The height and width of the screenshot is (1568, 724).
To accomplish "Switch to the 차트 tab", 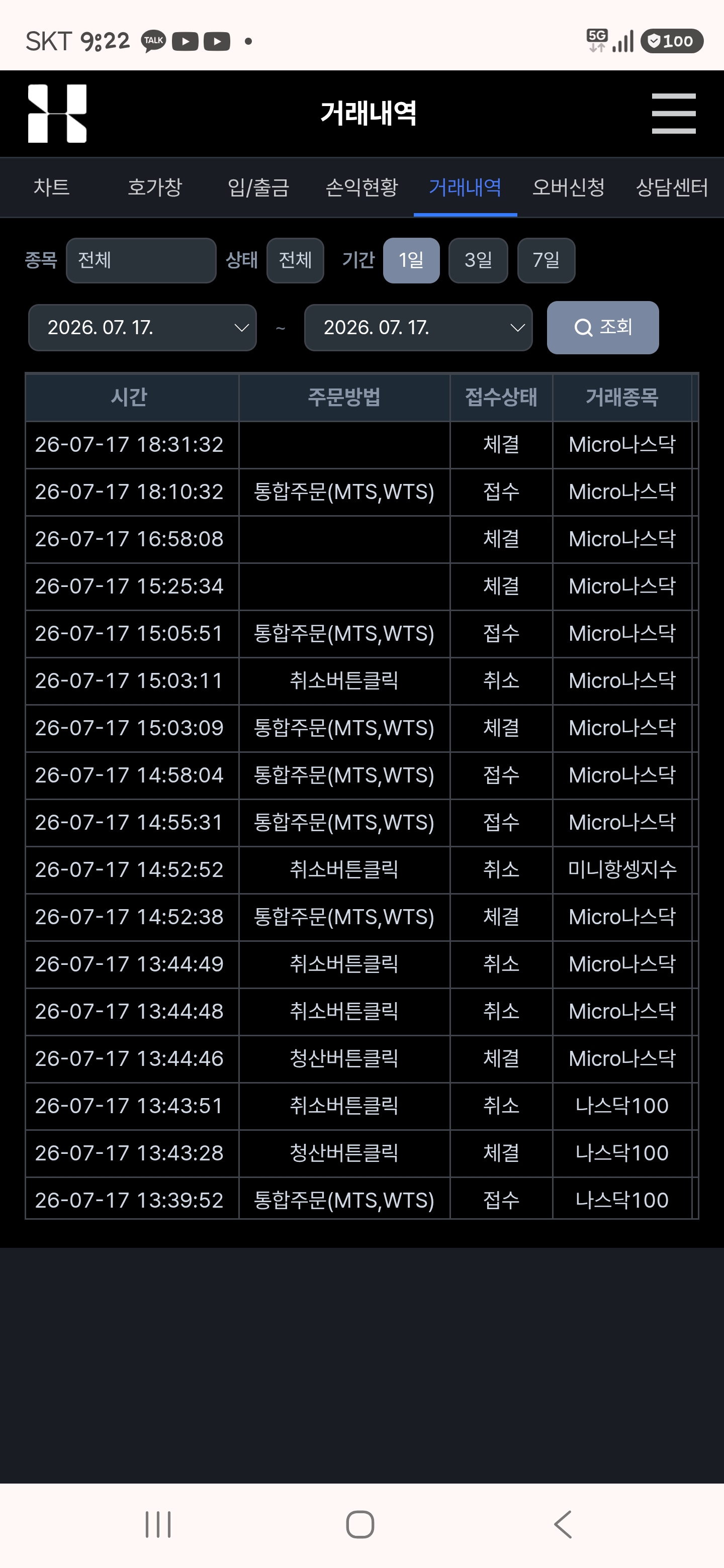I will 52,187.
